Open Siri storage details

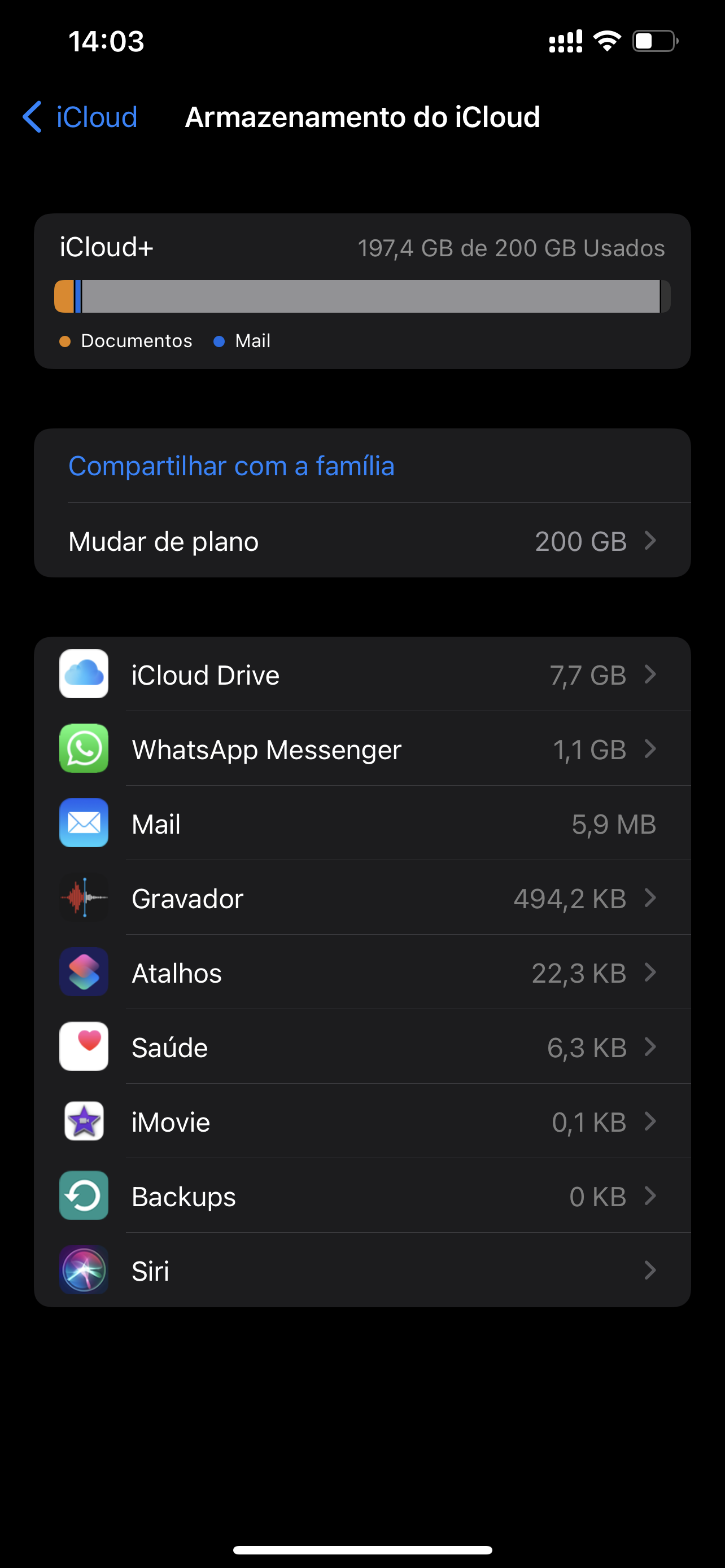pos(362,1271)
